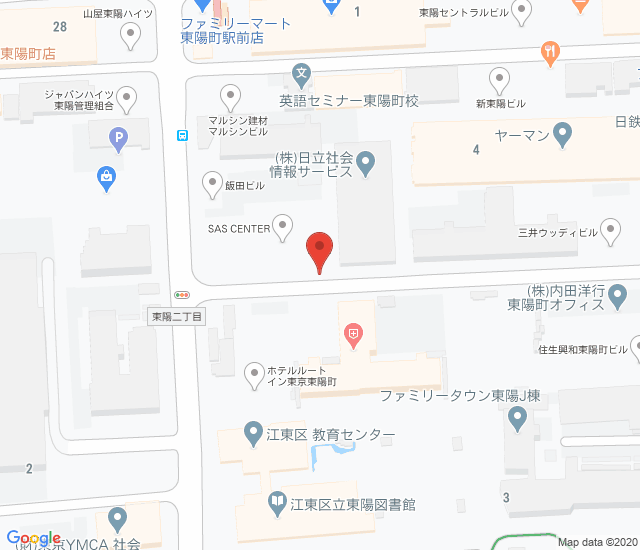Viewport: 640px width, 550px height.
Task: Open the ジャパンハイツ東陽管理組合 marker
Action: (126, 99)
